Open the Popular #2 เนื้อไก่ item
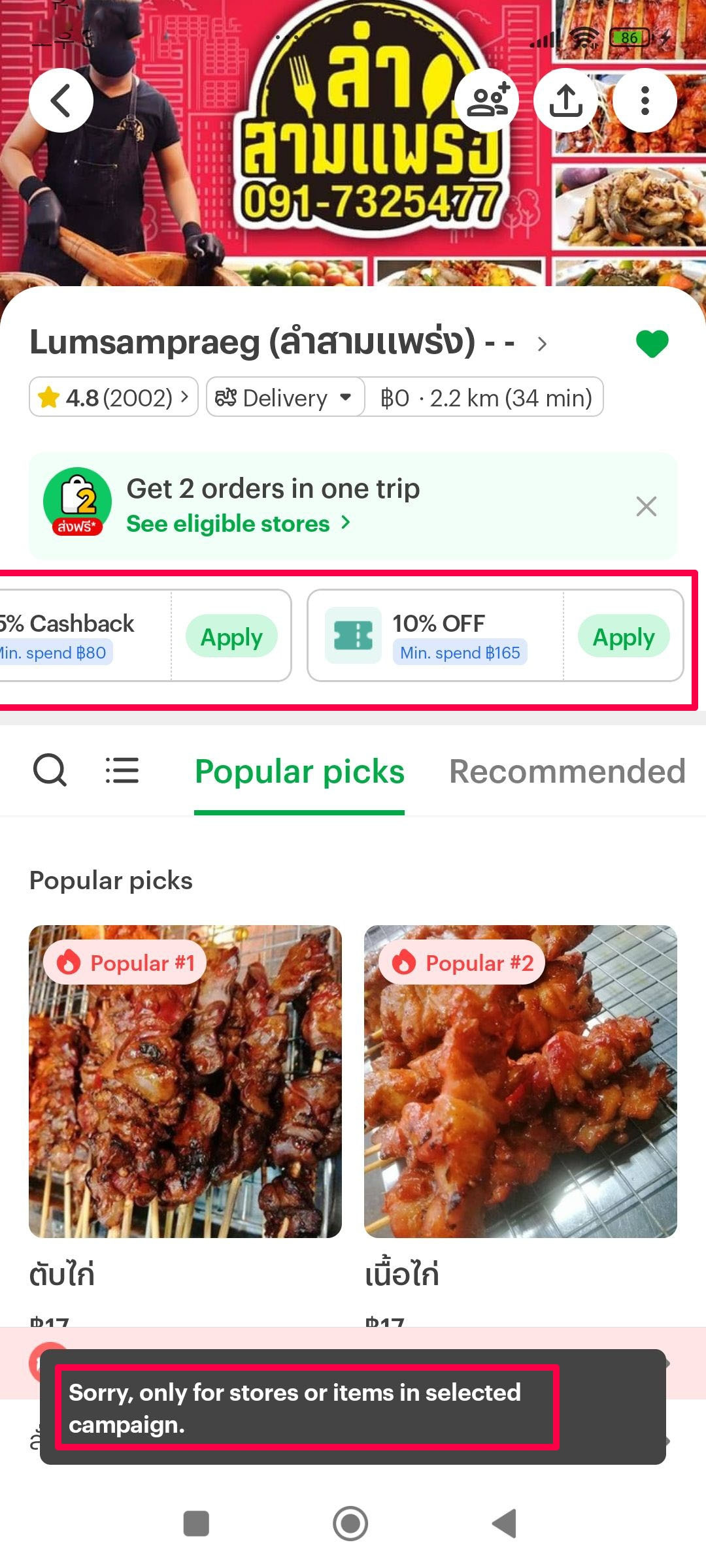This screenshot has height=1568, width=706. point(520,1081)
